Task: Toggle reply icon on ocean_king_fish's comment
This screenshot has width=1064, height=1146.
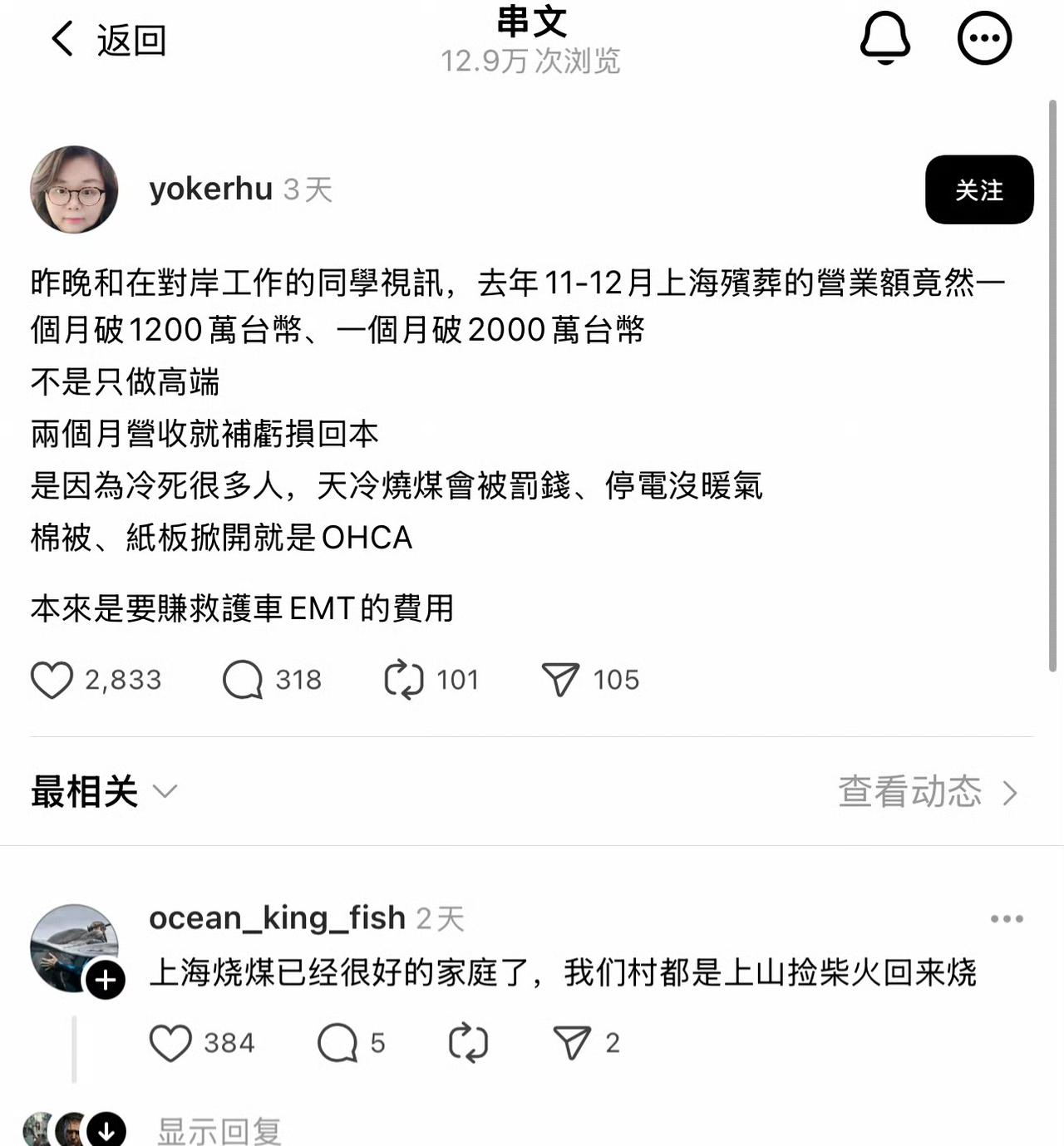Action: (x=339, y=1044)
